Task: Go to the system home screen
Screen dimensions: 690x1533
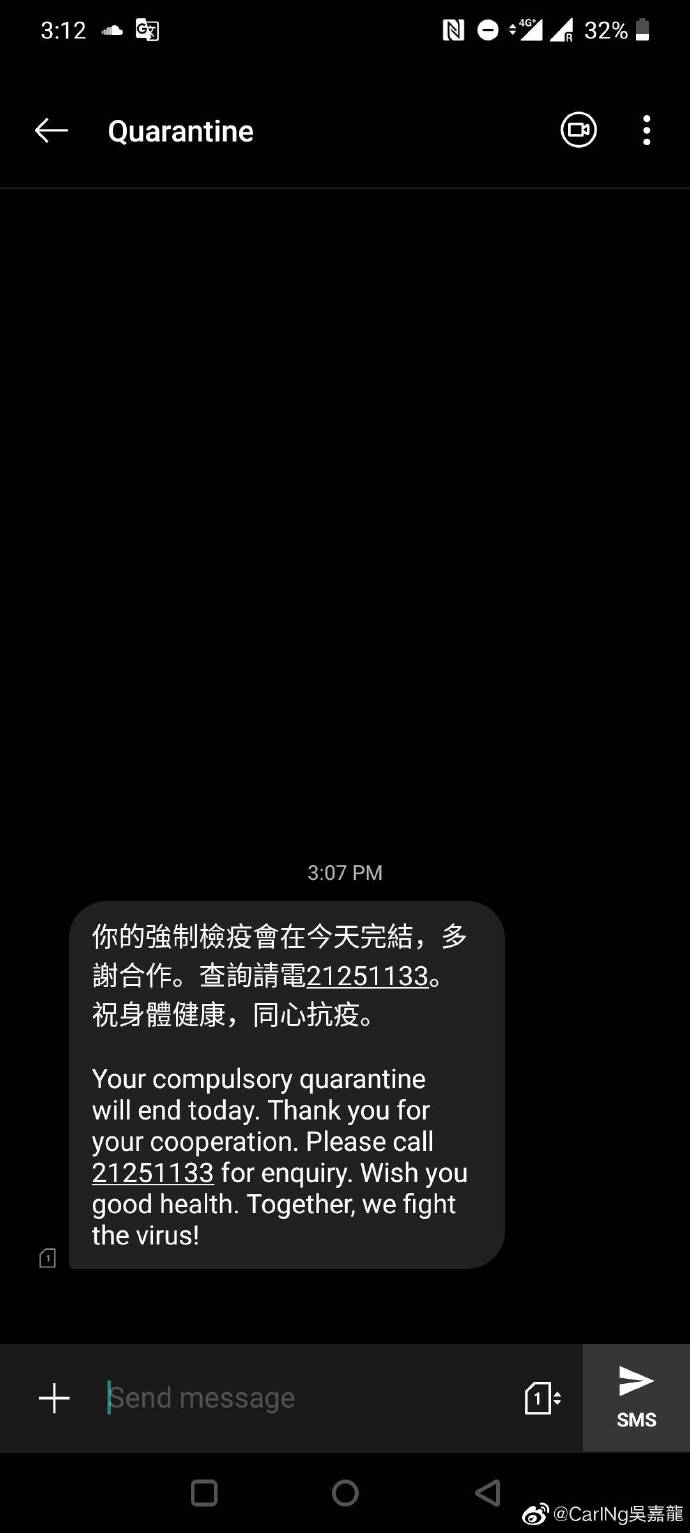Action: tap(345, 1493)
